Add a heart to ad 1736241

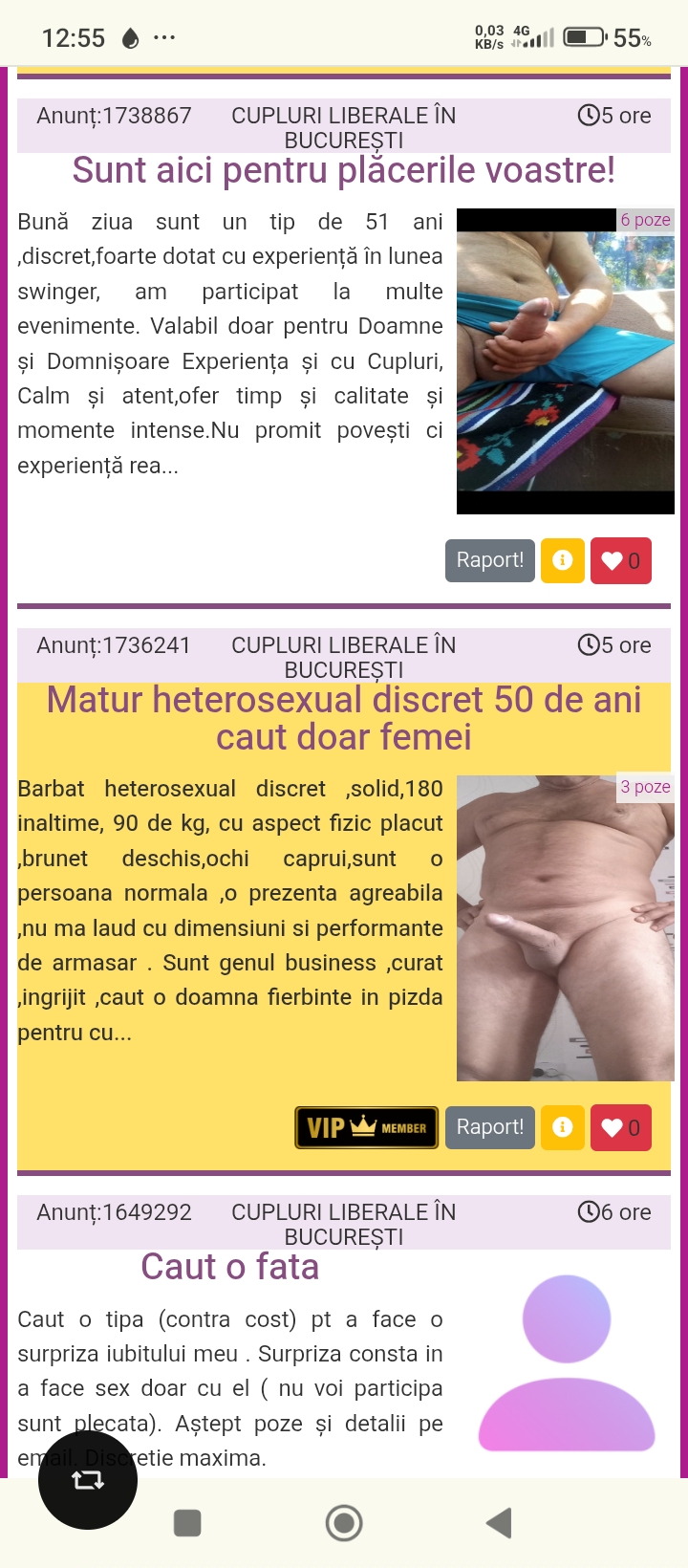pos(620,1127)
